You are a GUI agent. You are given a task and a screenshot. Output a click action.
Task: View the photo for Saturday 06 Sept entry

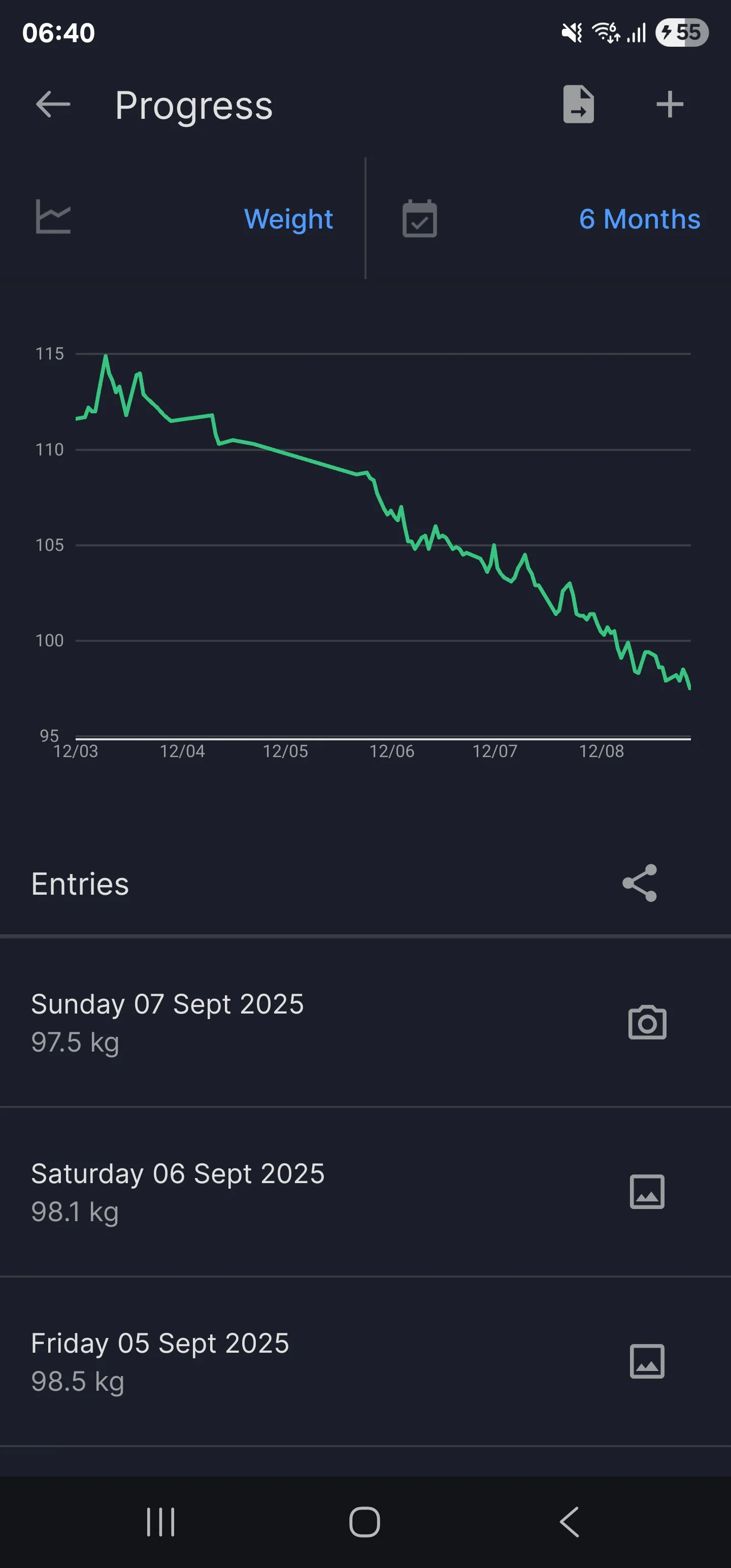tap(647, 1192)
